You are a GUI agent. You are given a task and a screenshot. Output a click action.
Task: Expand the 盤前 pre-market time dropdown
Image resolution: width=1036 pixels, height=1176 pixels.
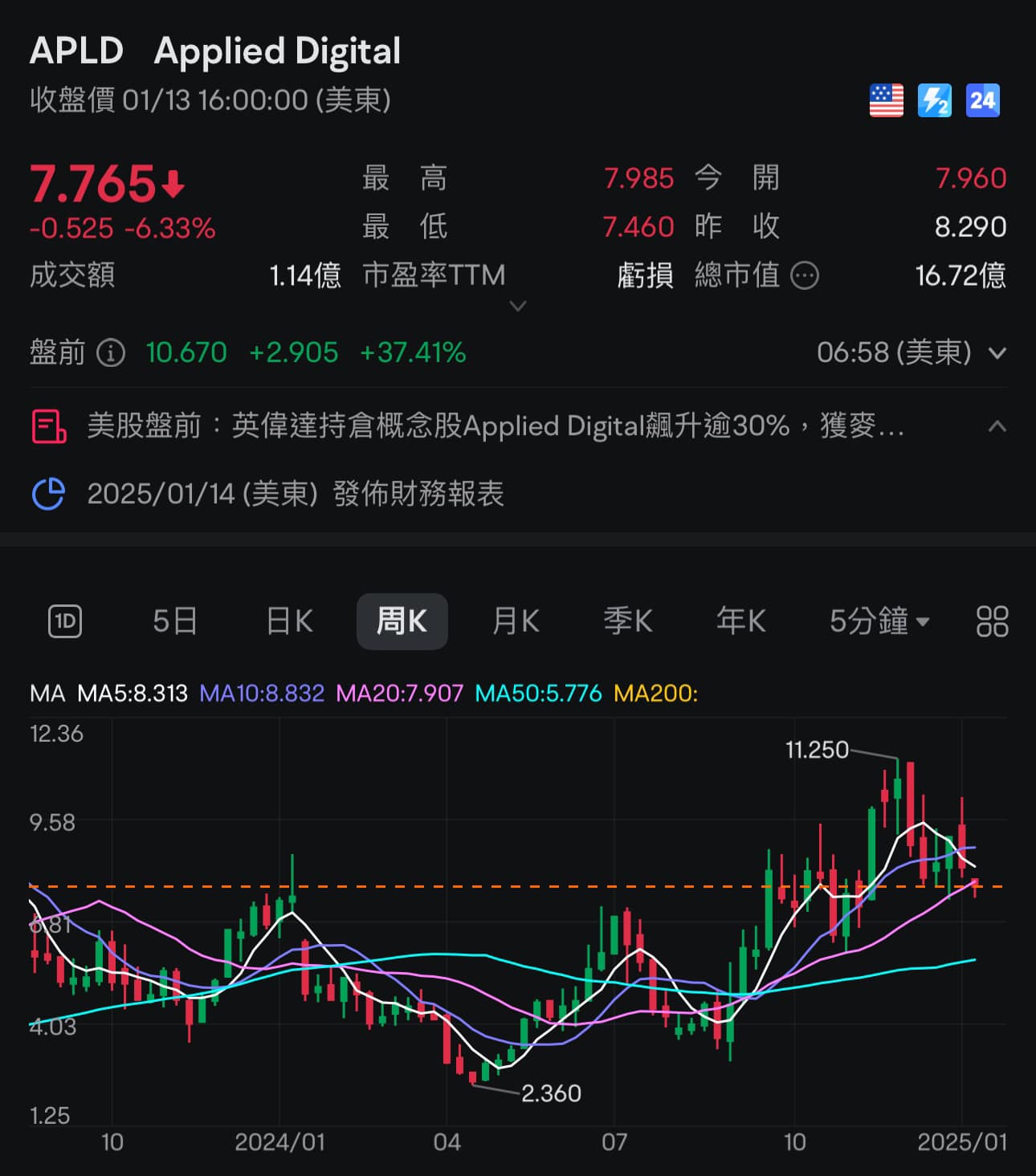[997, 353]
